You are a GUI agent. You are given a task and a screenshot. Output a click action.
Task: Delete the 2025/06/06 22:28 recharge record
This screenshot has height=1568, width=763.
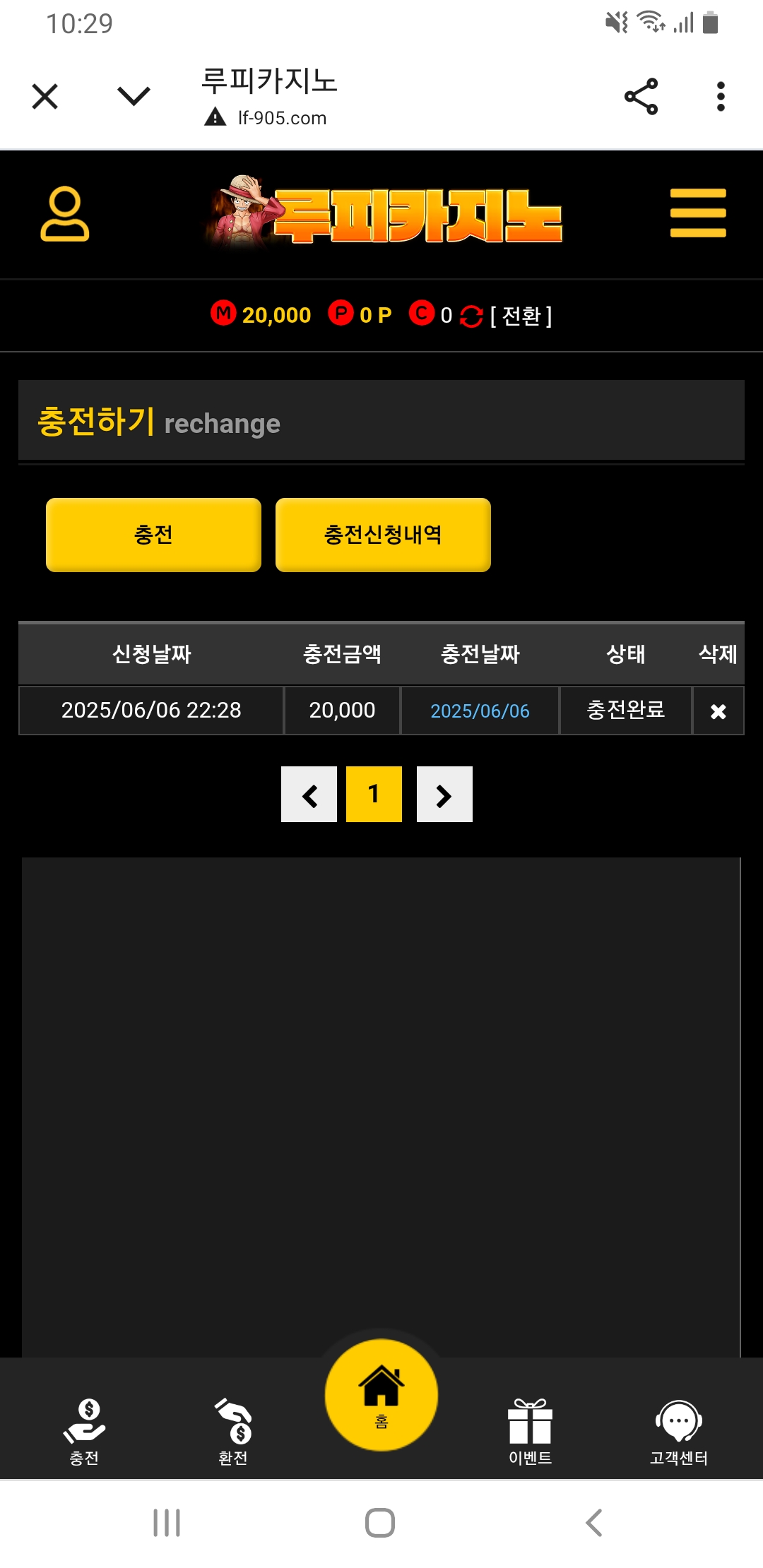click(718, 711)
